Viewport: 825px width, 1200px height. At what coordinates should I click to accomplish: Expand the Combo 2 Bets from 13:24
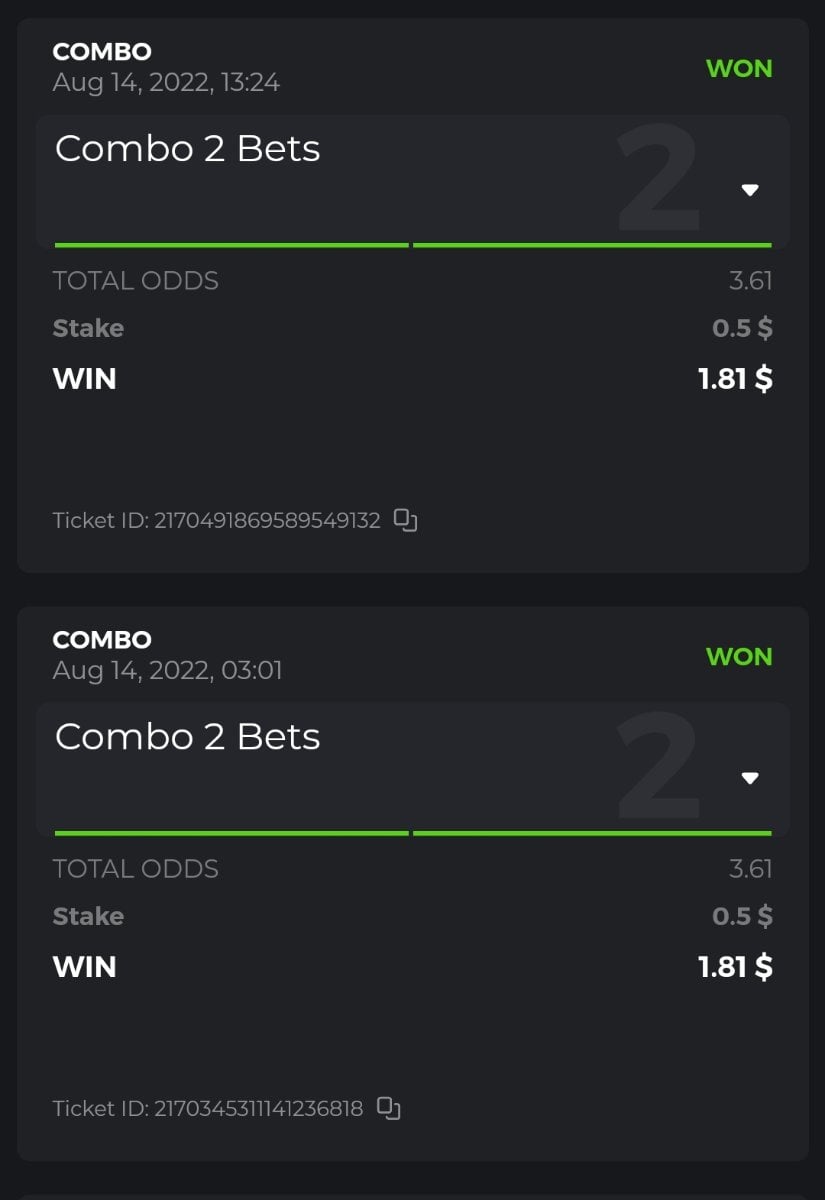tap(750, 190)
